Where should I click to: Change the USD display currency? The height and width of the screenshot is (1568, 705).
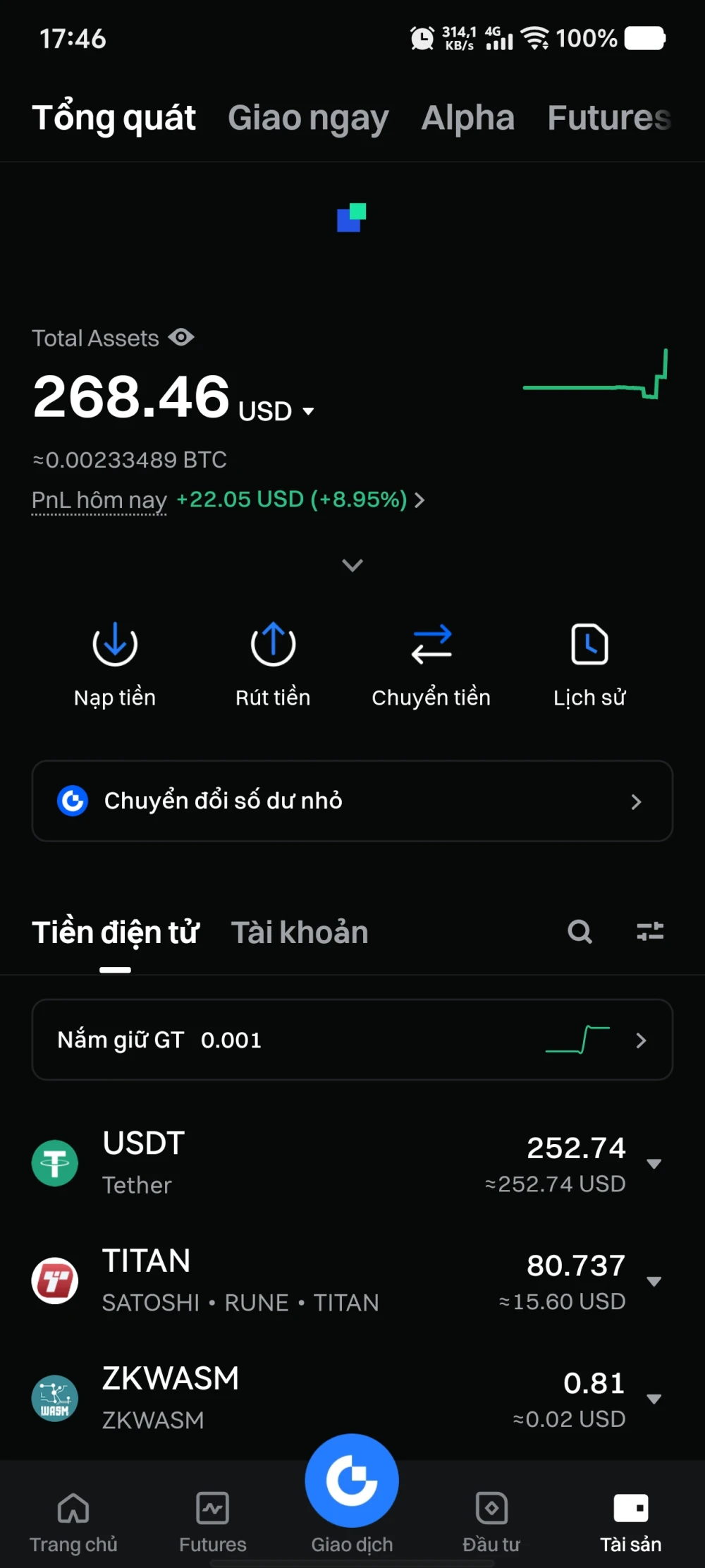pos(276,411)
